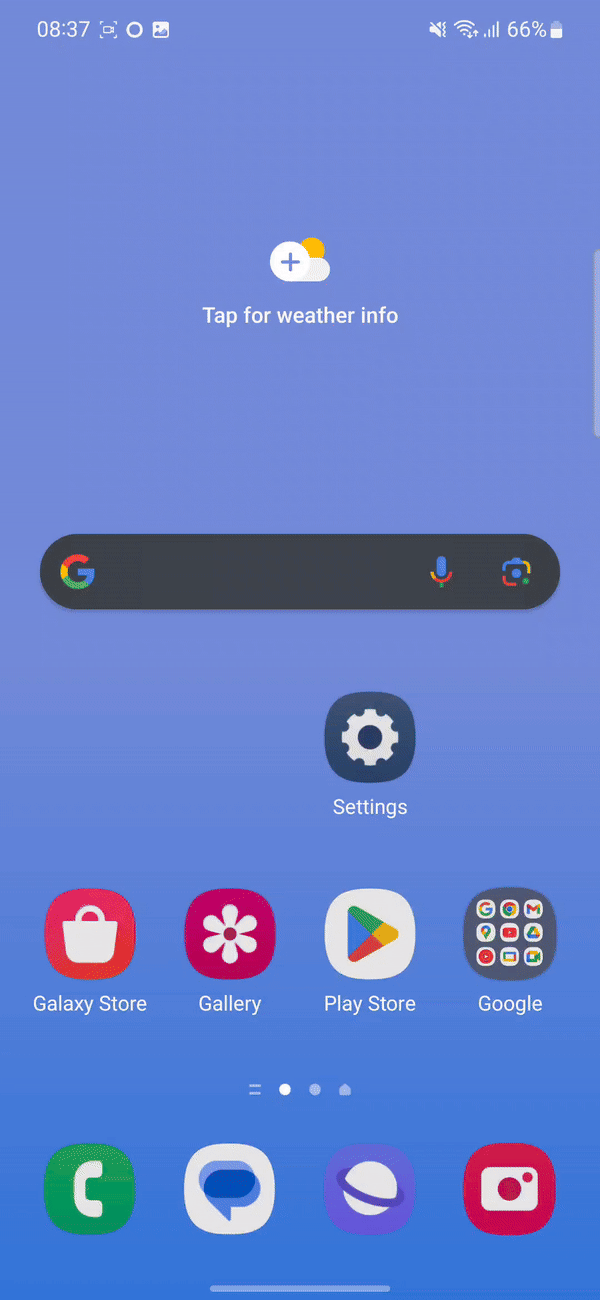The width and height of the screenshot is (600, 1300).
Task: Expand the Google apps folder
Action: [510, 935]
